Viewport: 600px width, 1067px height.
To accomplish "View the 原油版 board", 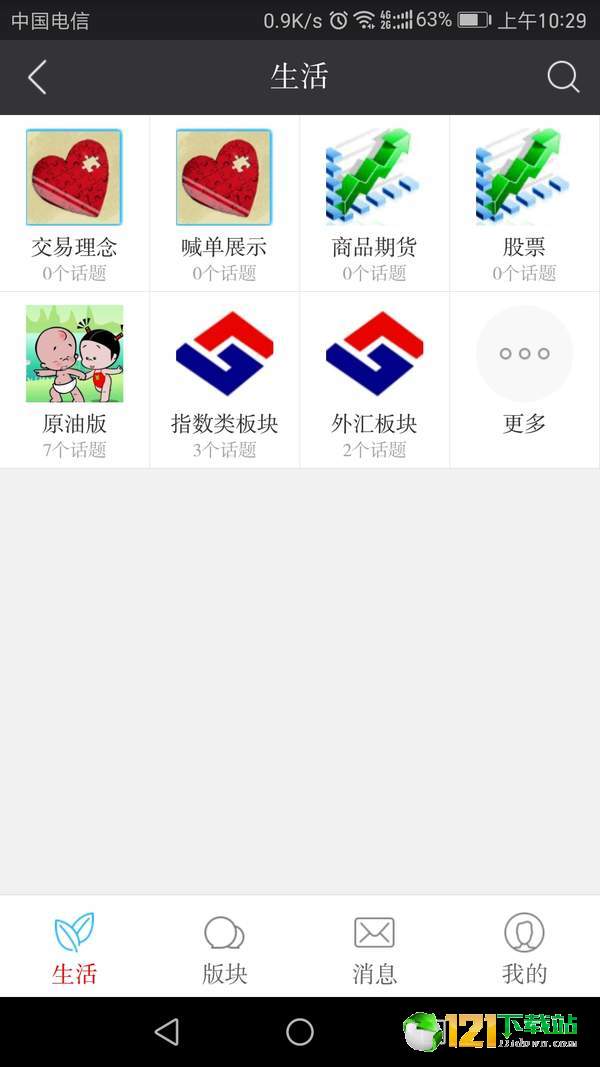I will tap(75, 379).
